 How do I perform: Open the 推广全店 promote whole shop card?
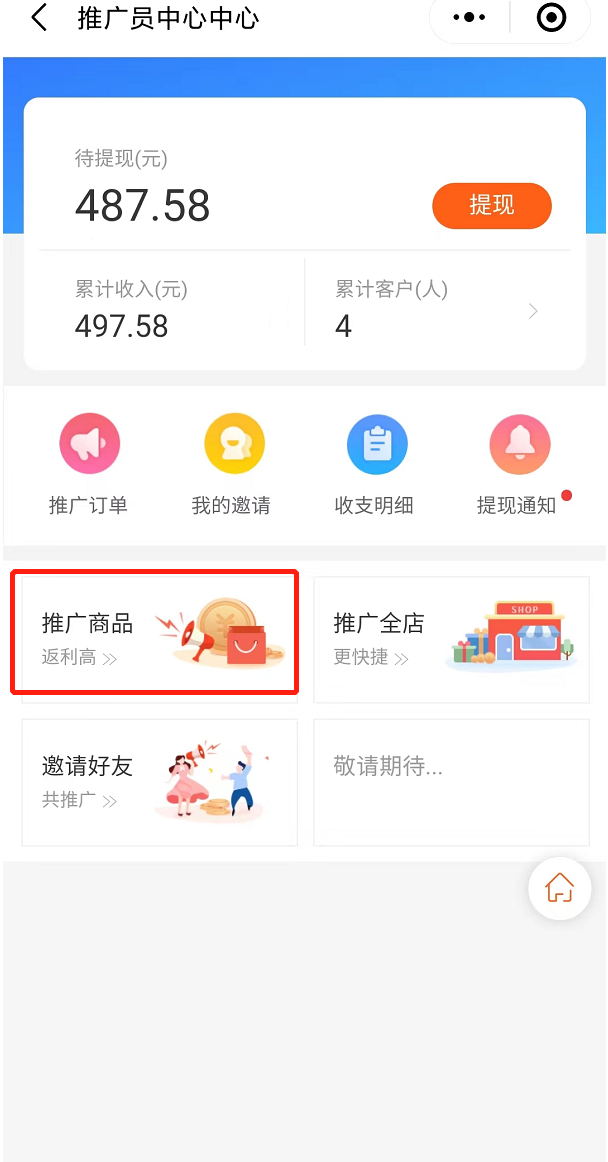point(451,639)
